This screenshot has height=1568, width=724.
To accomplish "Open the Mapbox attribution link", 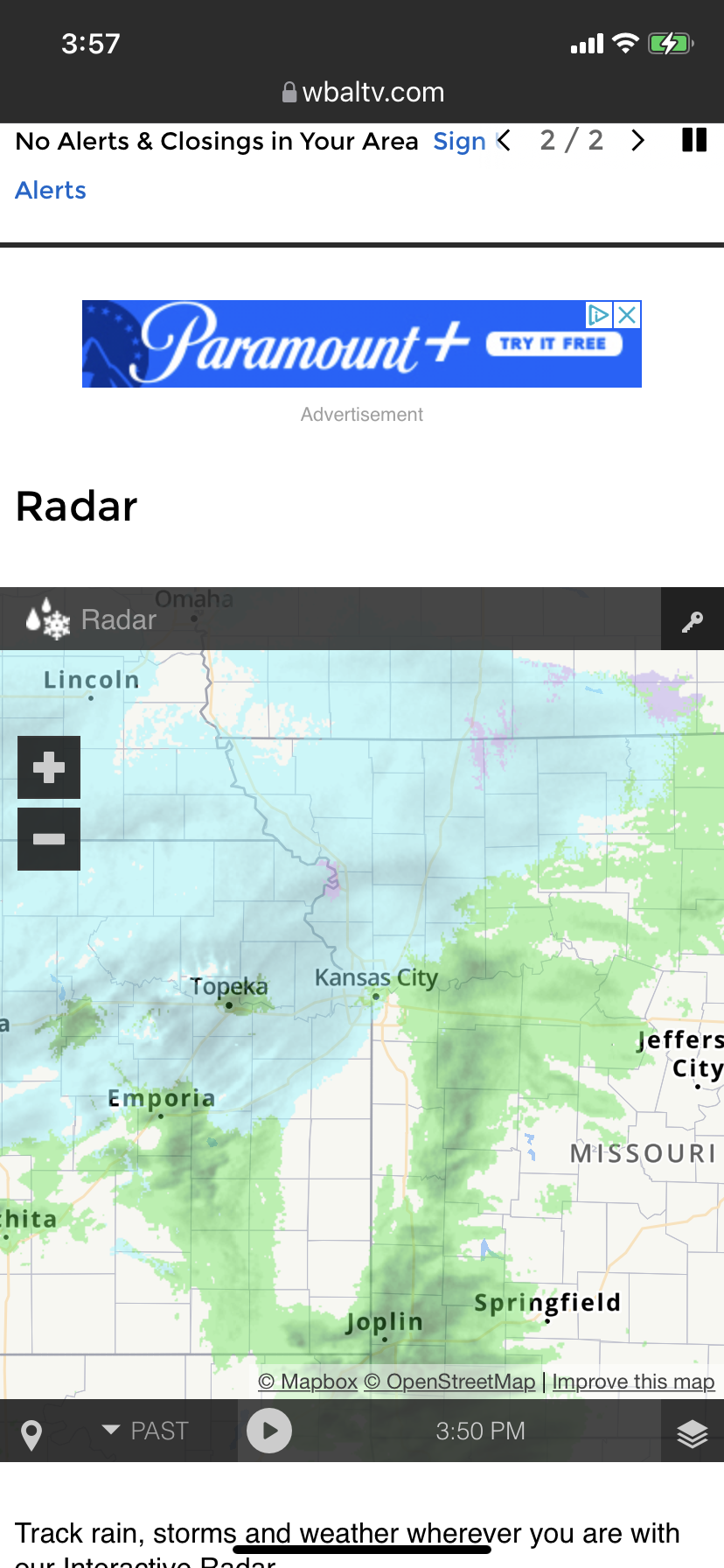I will 308,1382.
